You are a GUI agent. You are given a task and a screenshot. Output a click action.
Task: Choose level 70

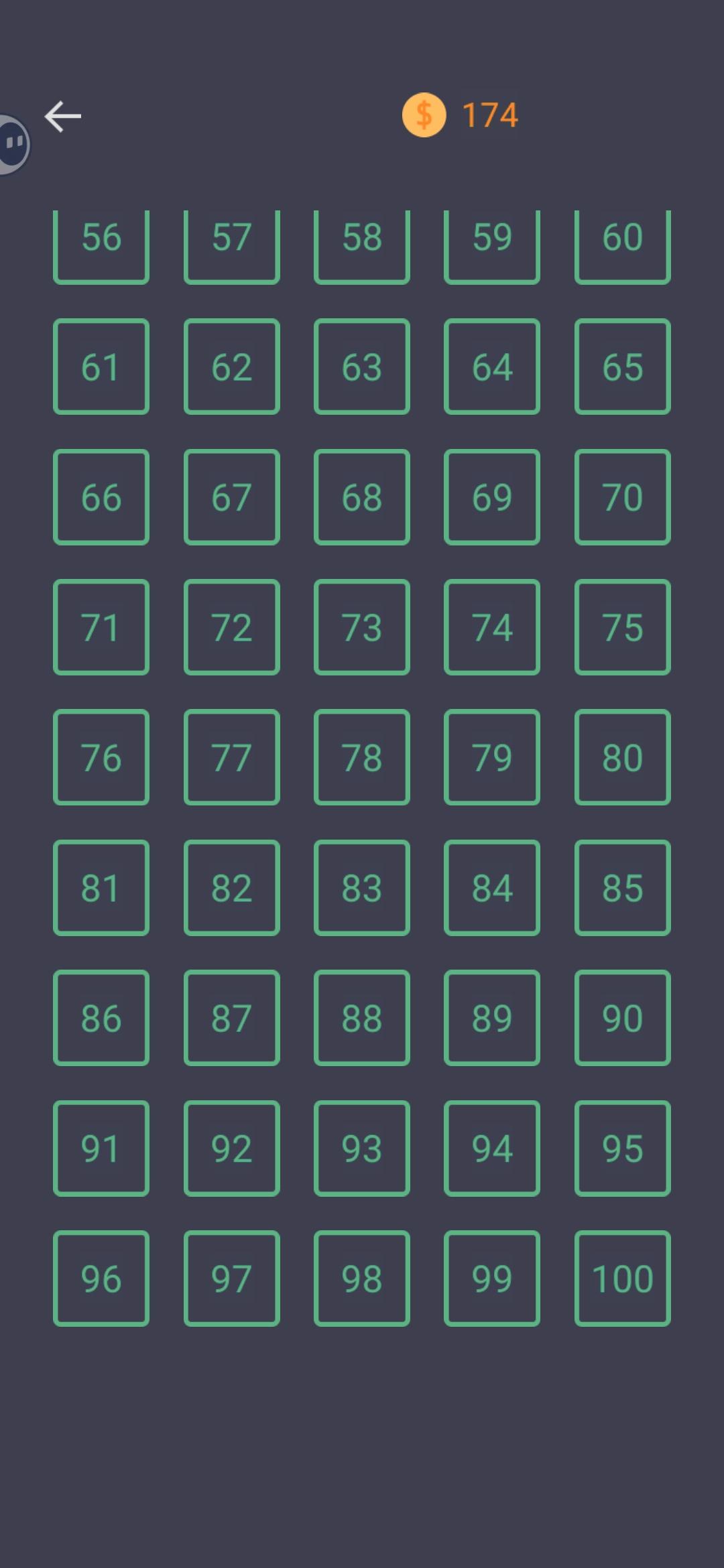pos(621,497)
